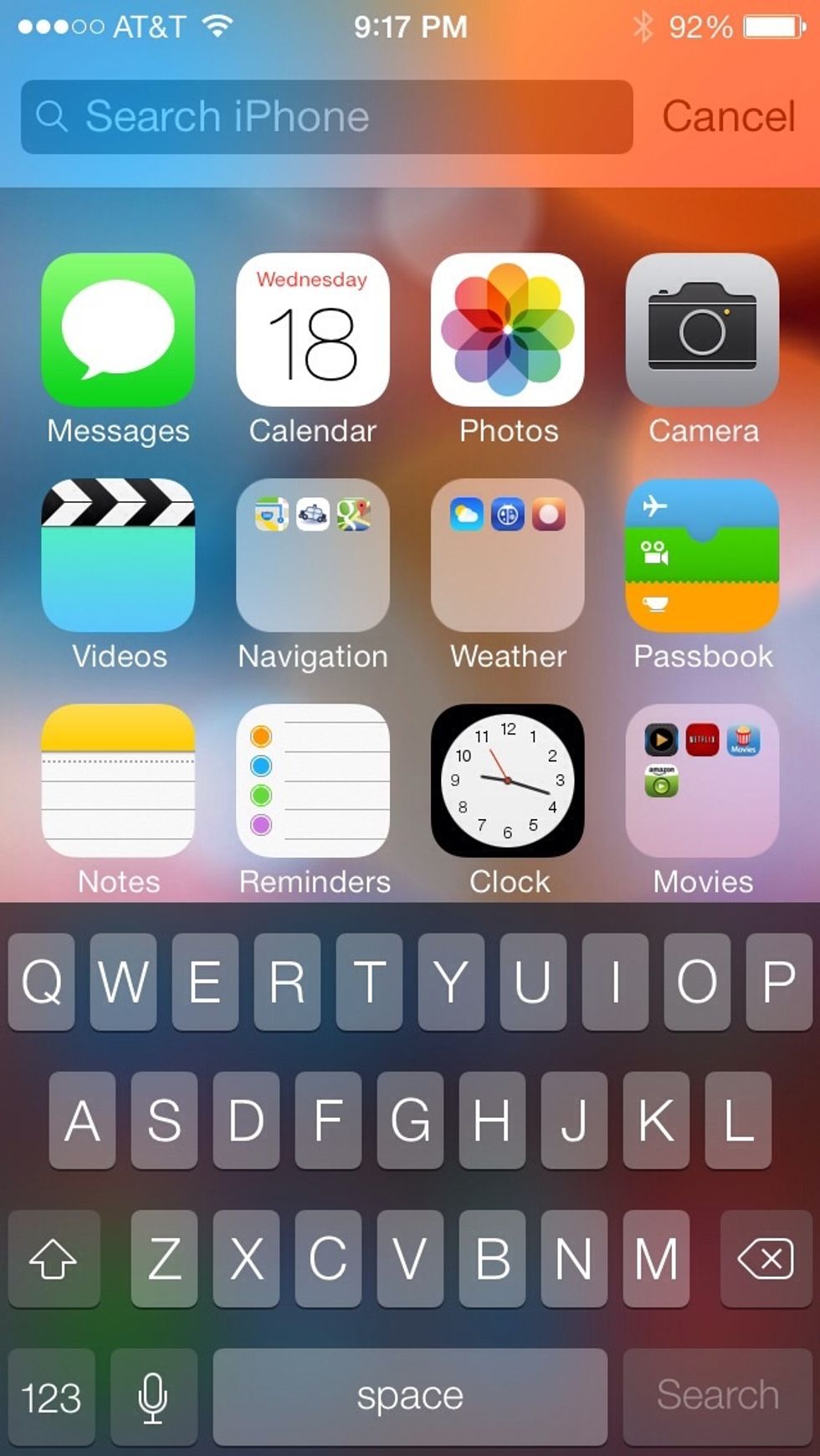Open the Weather folder
Viewport: 820px width, 1456px height.
(x=507, y=555)
